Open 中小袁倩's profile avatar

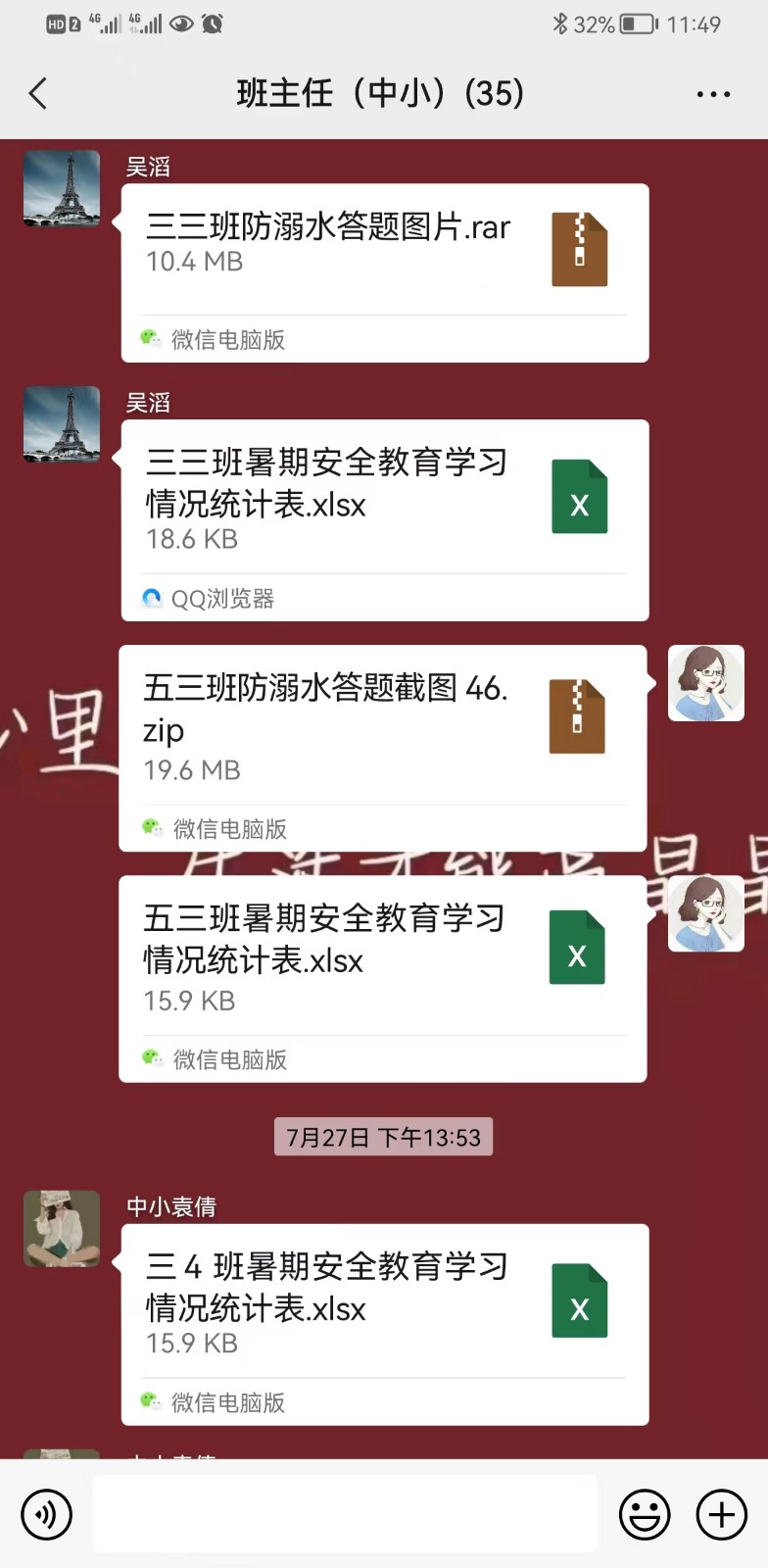[61, 1229]
